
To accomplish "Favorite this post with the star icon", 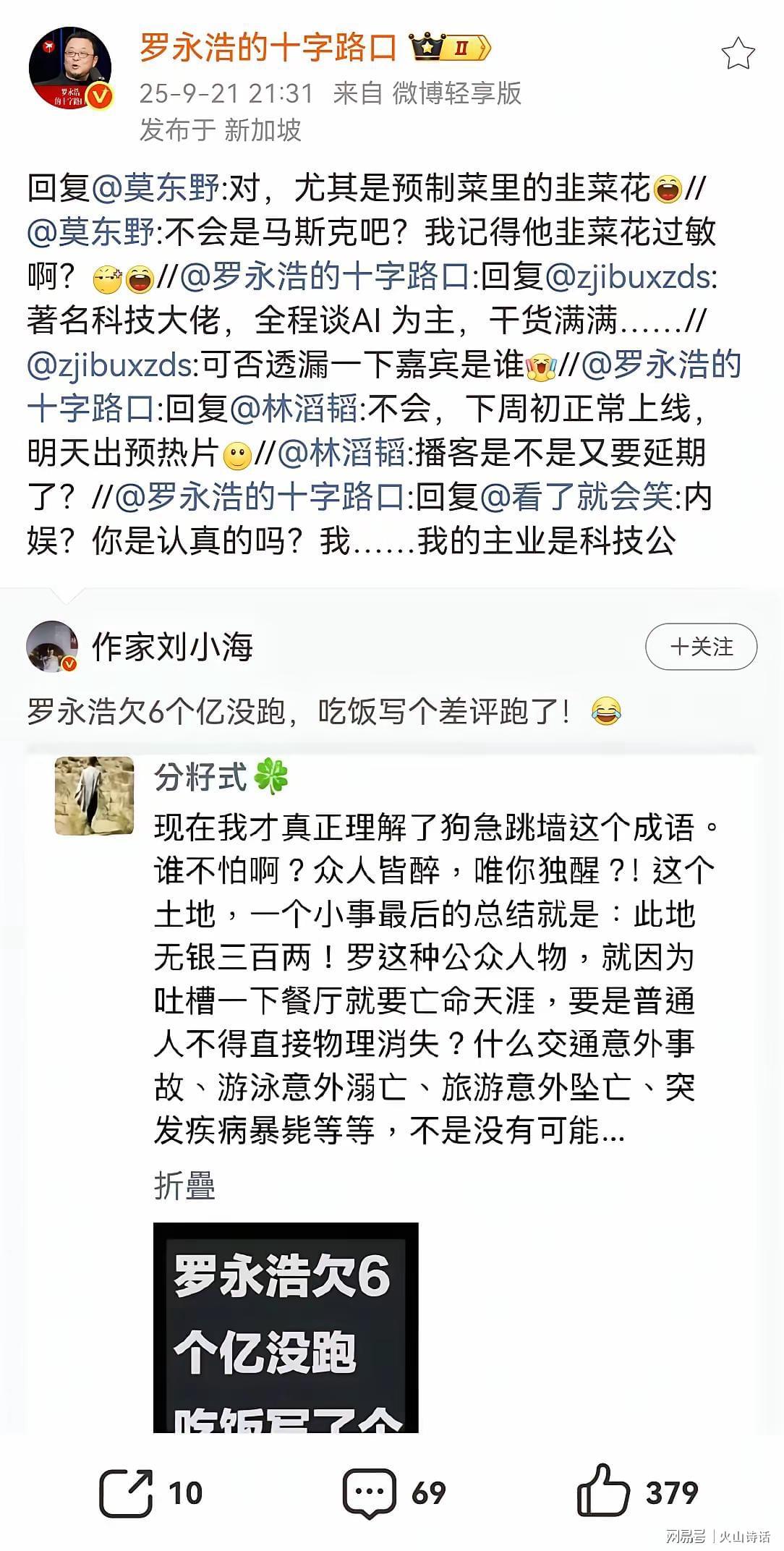I will pyautogui.click(x=738, y=54).
